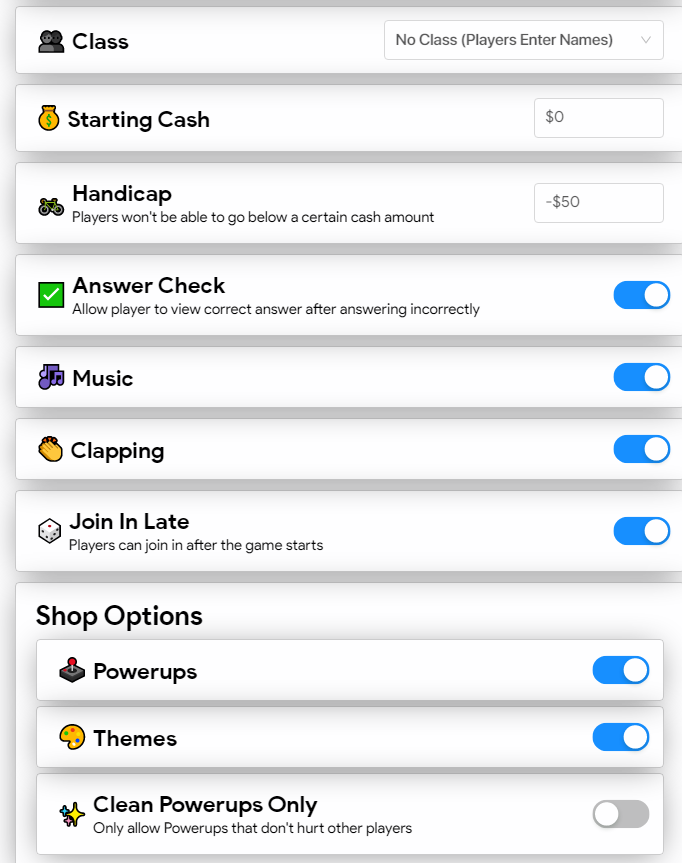Enable Clean Powerups Only

621,814
